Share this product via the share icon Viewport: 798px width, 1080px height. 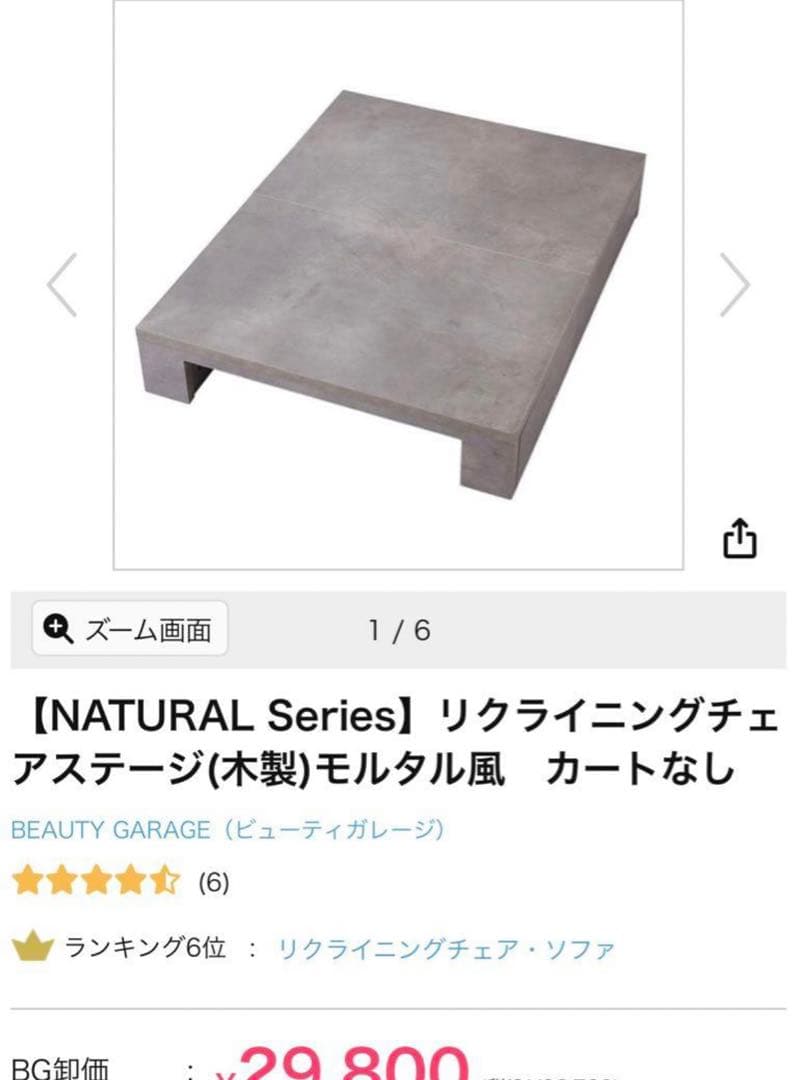pos(739,538)
